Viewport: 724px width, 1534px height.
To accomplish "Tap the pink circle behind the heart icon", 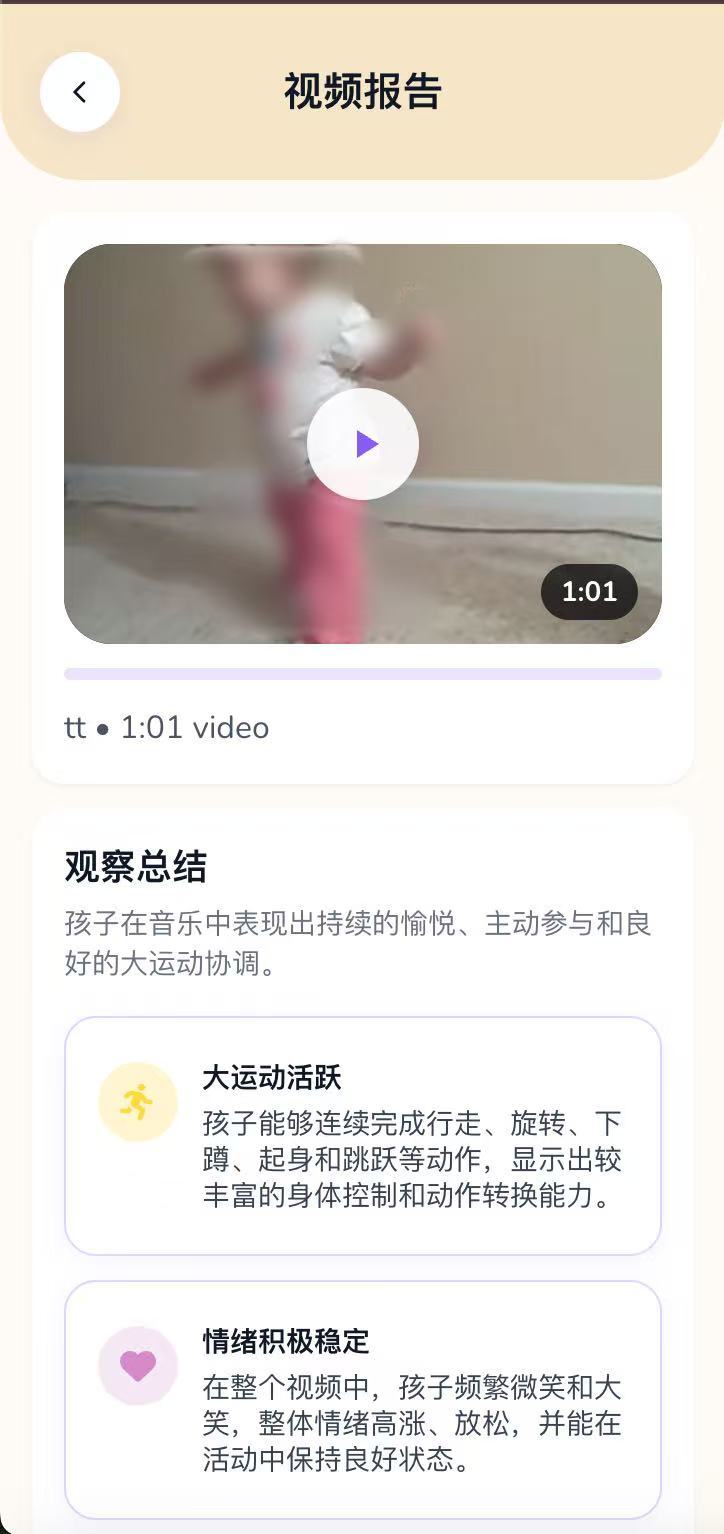I will 138,1365.
